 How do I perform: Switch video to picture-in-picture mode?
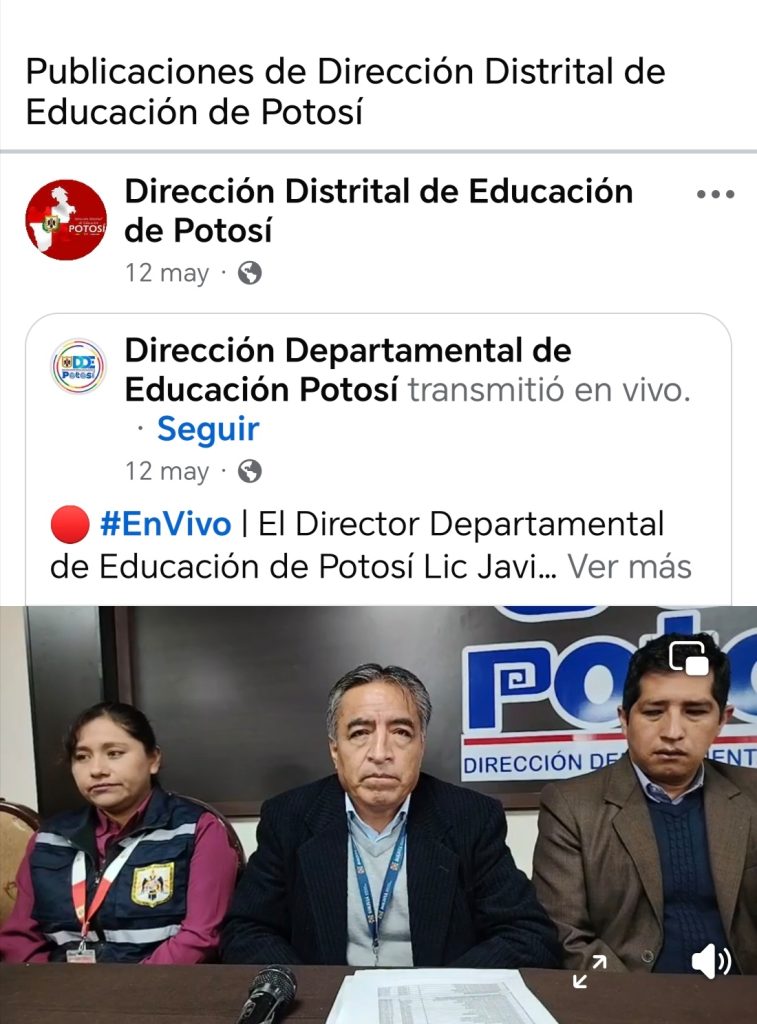tap(689, 658)
